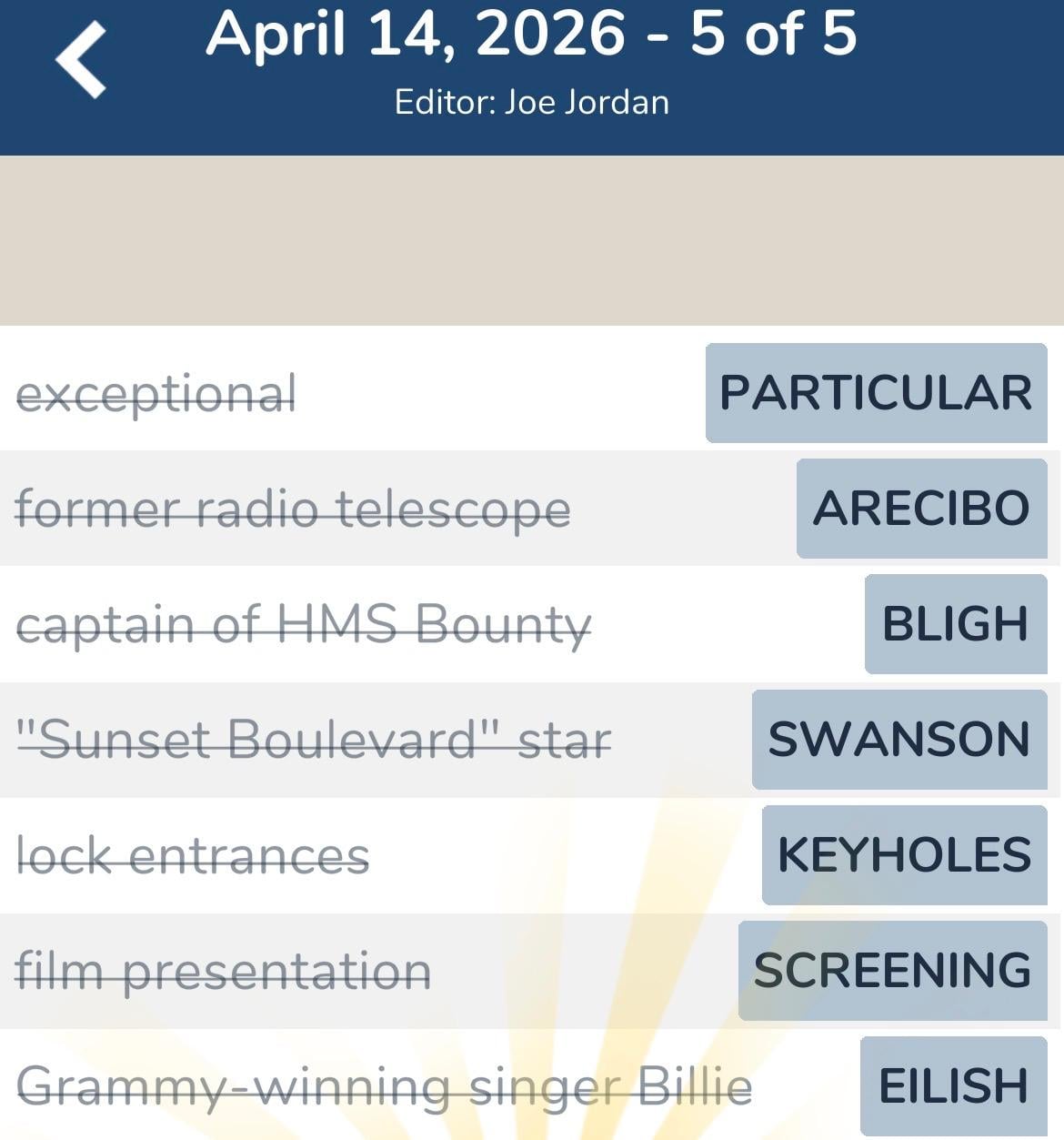The image size is (1064, 1140).
Task: Click the 'Editor: Joe Jordan' label
Action: tap(532, 102)
